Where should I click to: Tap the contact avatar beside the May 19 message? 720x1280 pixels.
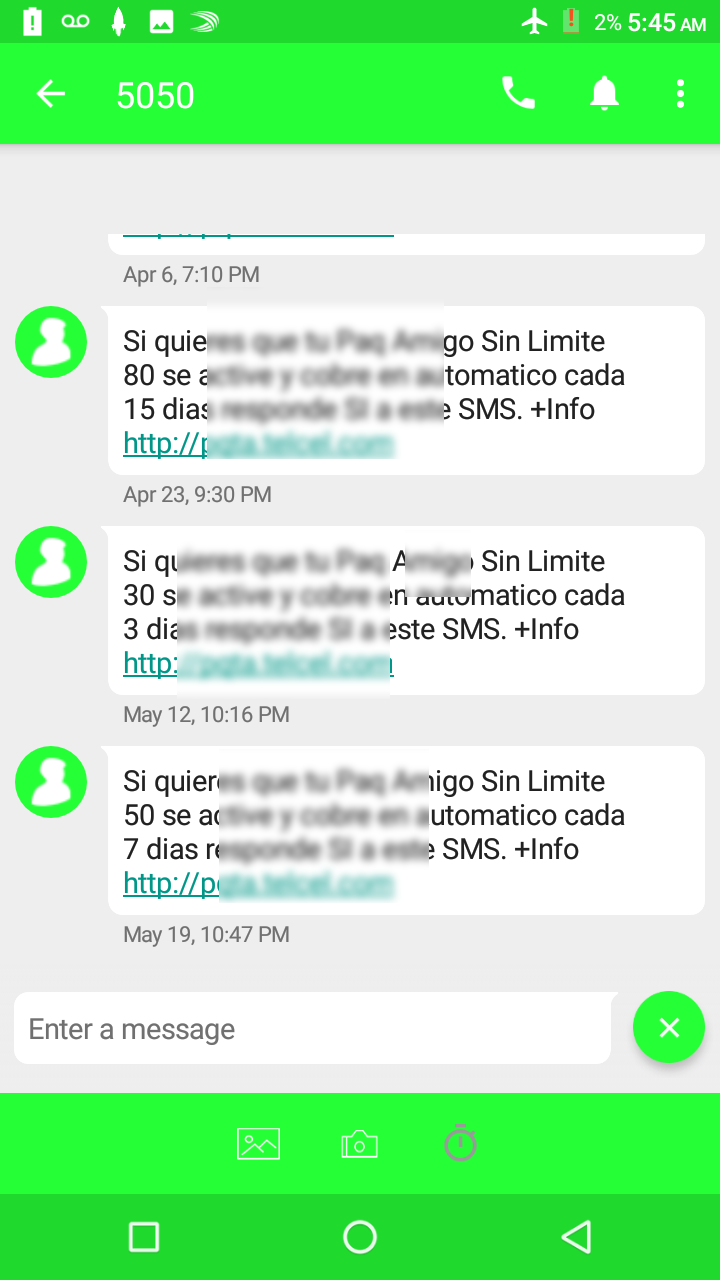tap(50, 782)
